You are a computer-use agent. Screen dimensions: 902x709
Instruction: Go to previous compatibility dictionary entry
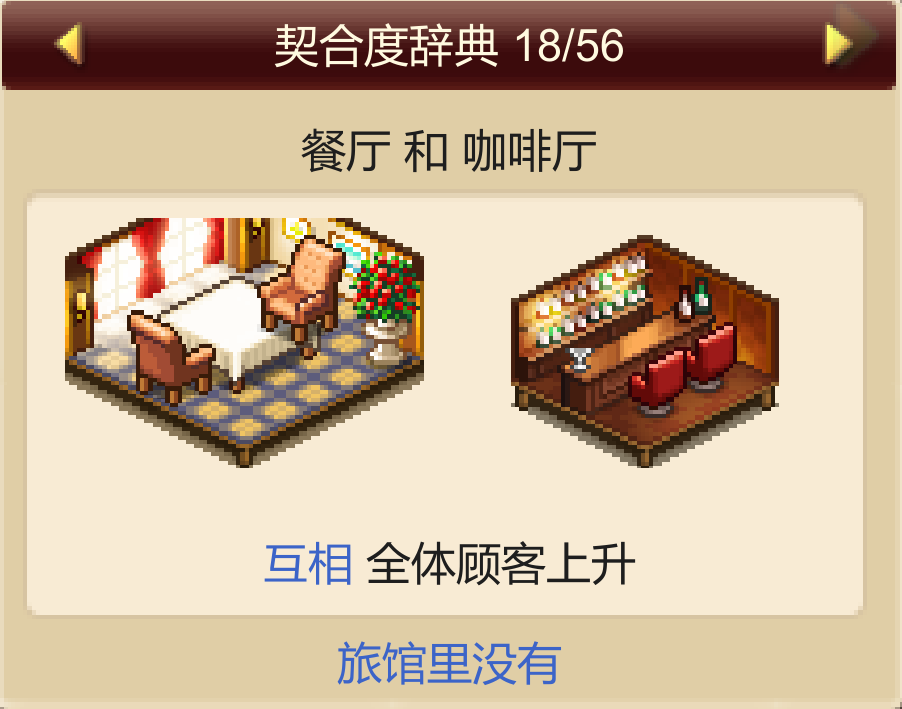coord(68,45)
